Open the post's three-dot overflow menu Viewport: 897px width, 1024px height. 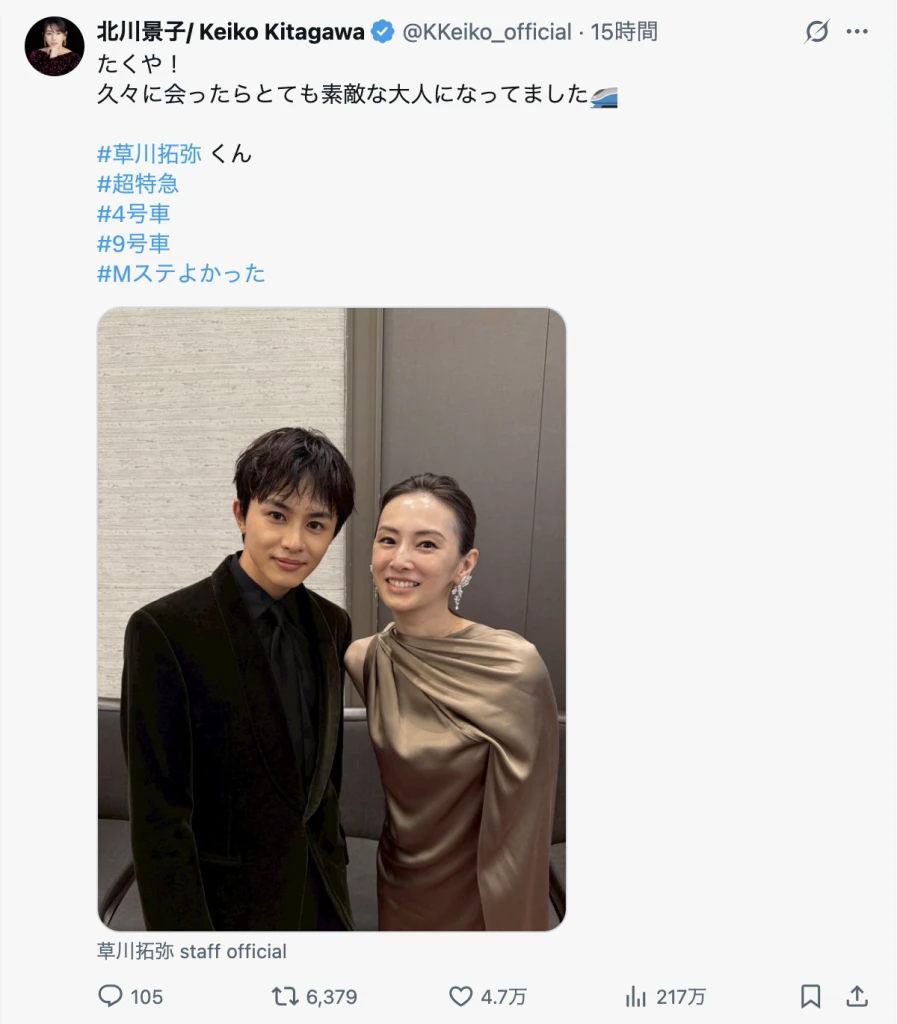857,32
